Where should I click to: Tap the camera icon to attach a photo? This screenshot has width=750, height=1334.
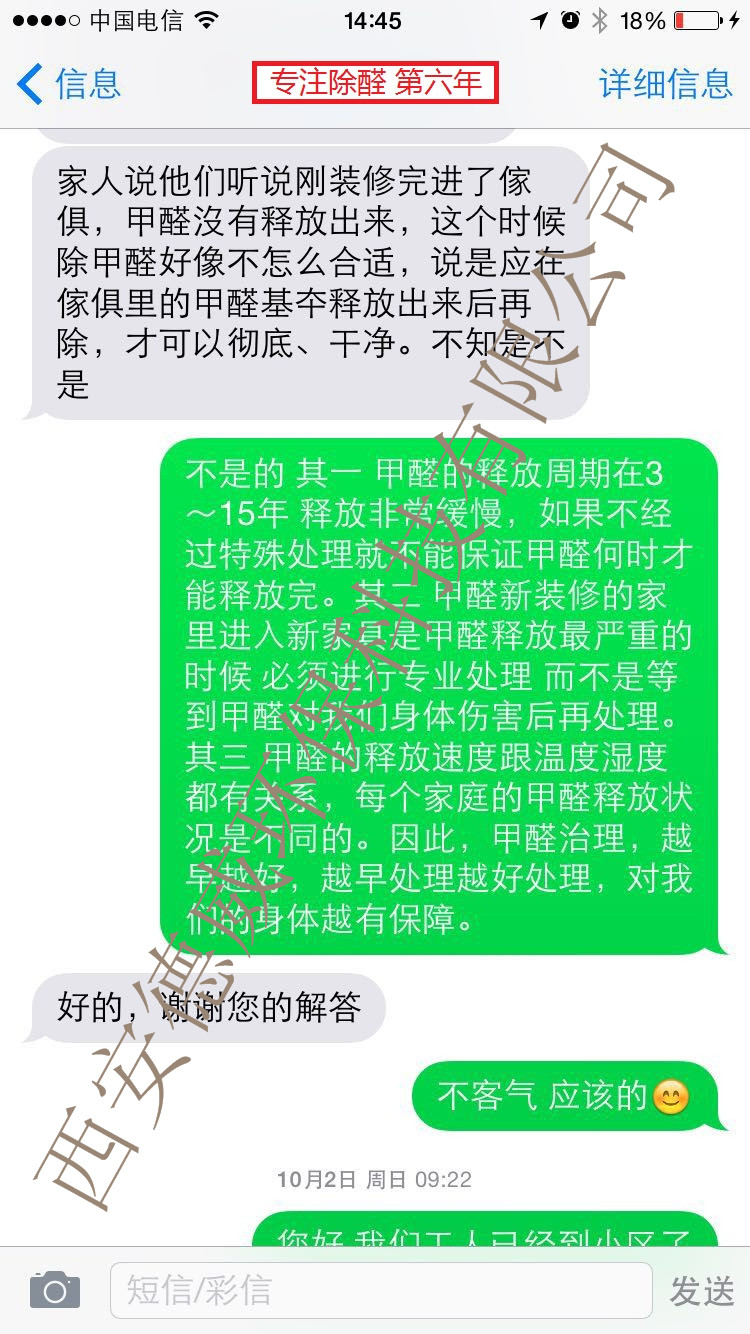click(x=54, y=1290)
